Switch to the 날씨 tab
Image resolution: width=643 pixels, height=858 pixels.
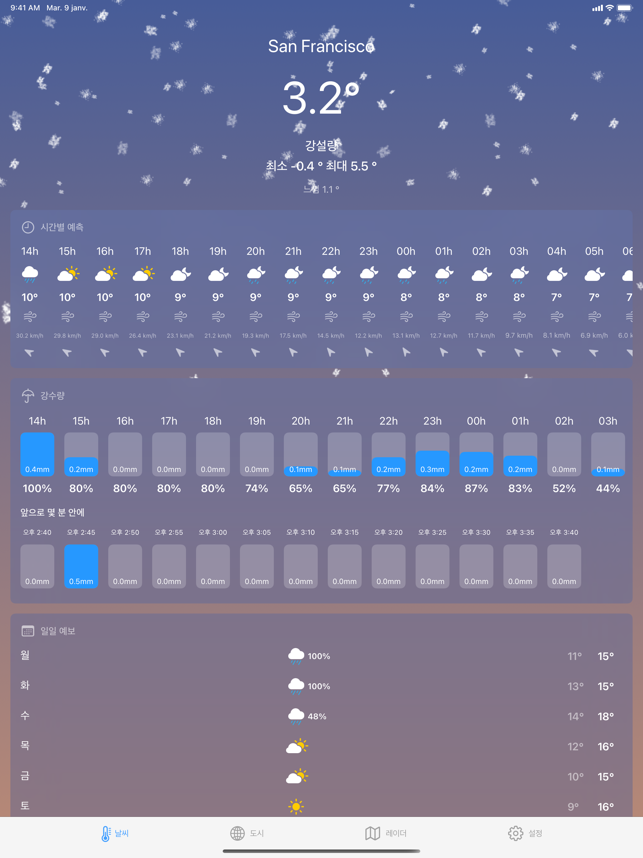point(115,833)
